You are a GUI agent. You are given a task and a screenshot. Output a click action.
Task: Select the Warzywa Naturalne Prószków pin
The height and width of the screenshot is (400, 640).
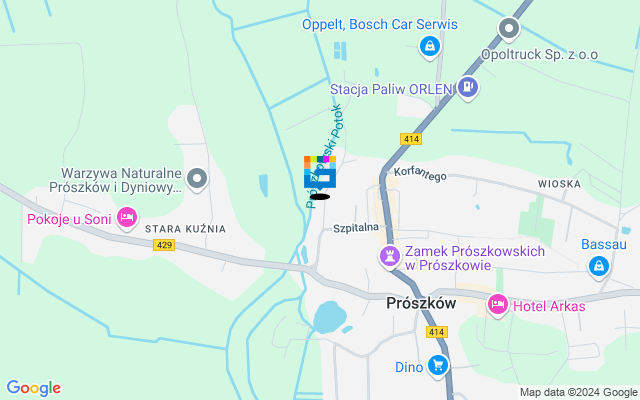[x=197, y=180]
